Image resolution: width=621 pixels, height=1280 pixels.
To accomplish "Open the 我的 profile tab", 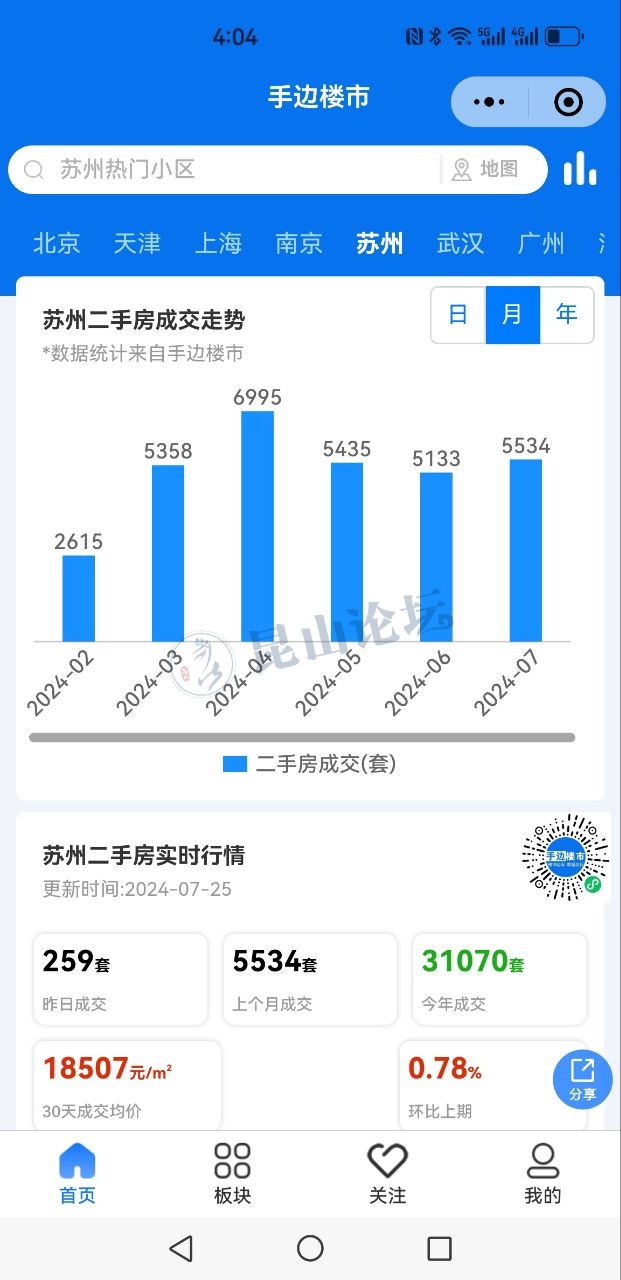I will click(542, 1174).
